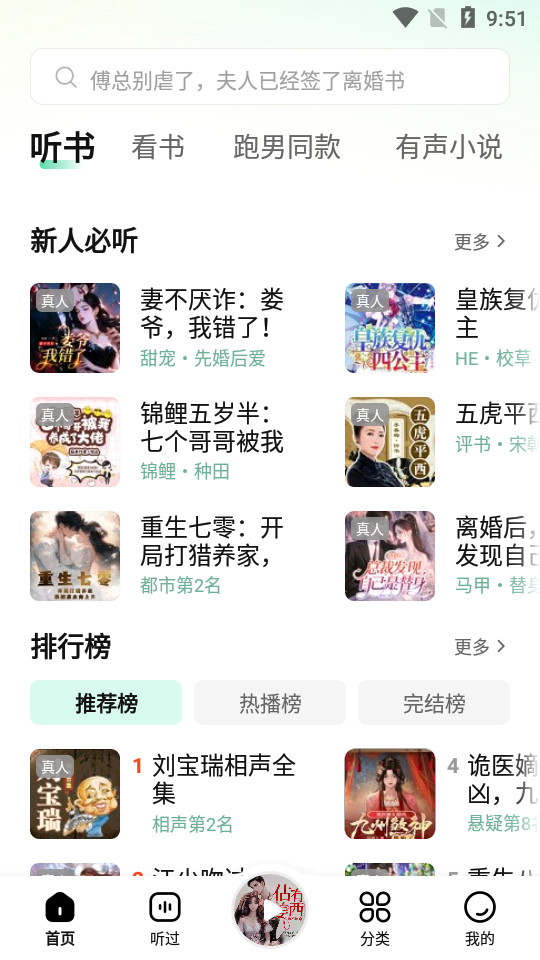Screen dimensions: 540x960
Task: Open the 有声小说 tab
Action: click(449, 148)
